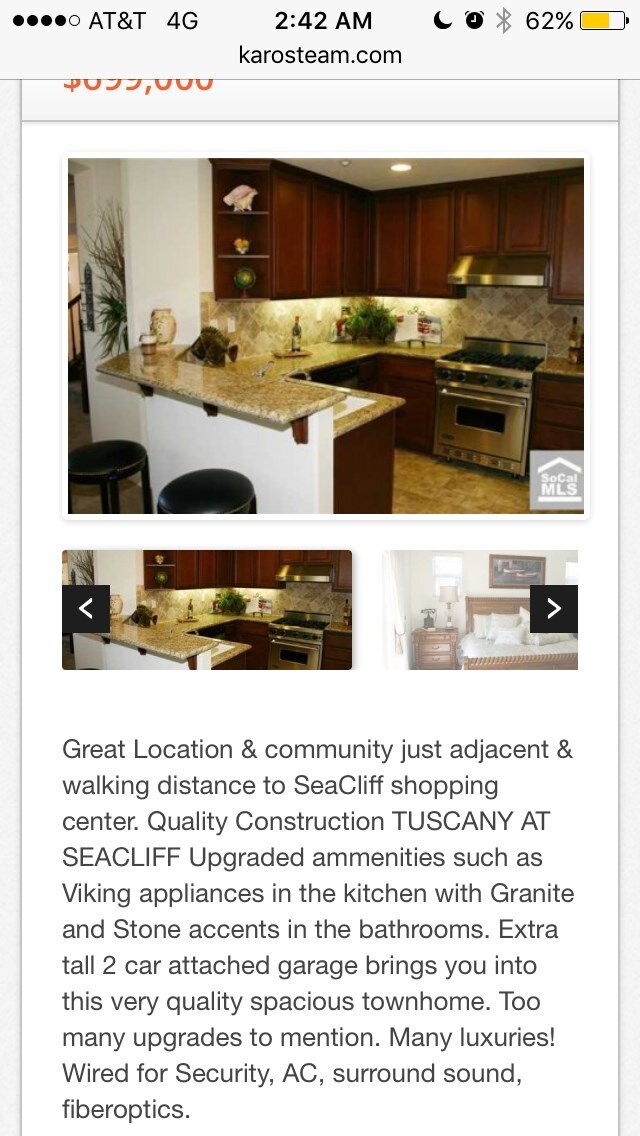Tap the karosteam.com address bar
640x1136 pixels.
coord(320,56)
